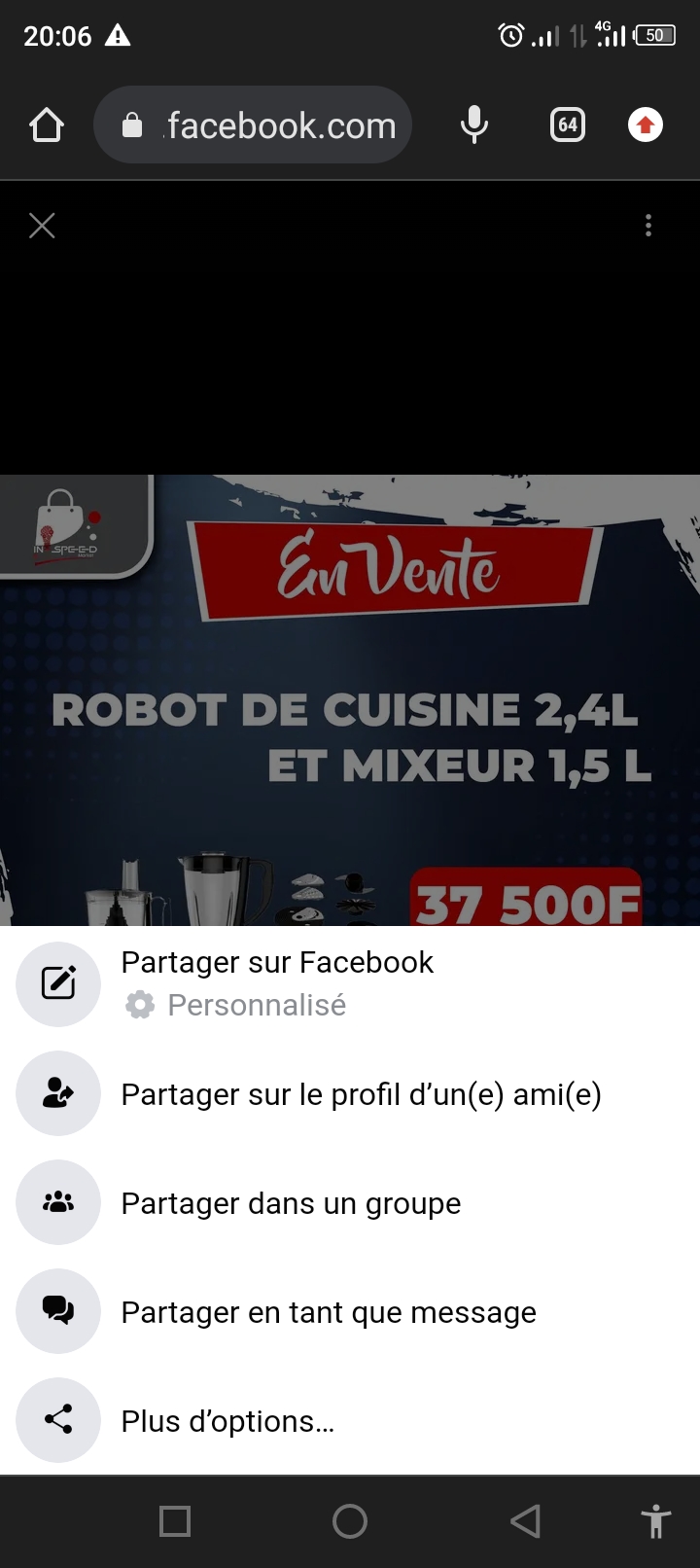The image size is (700, 1568).
Task: Go to the browser home page
Action: pos(47,125)
